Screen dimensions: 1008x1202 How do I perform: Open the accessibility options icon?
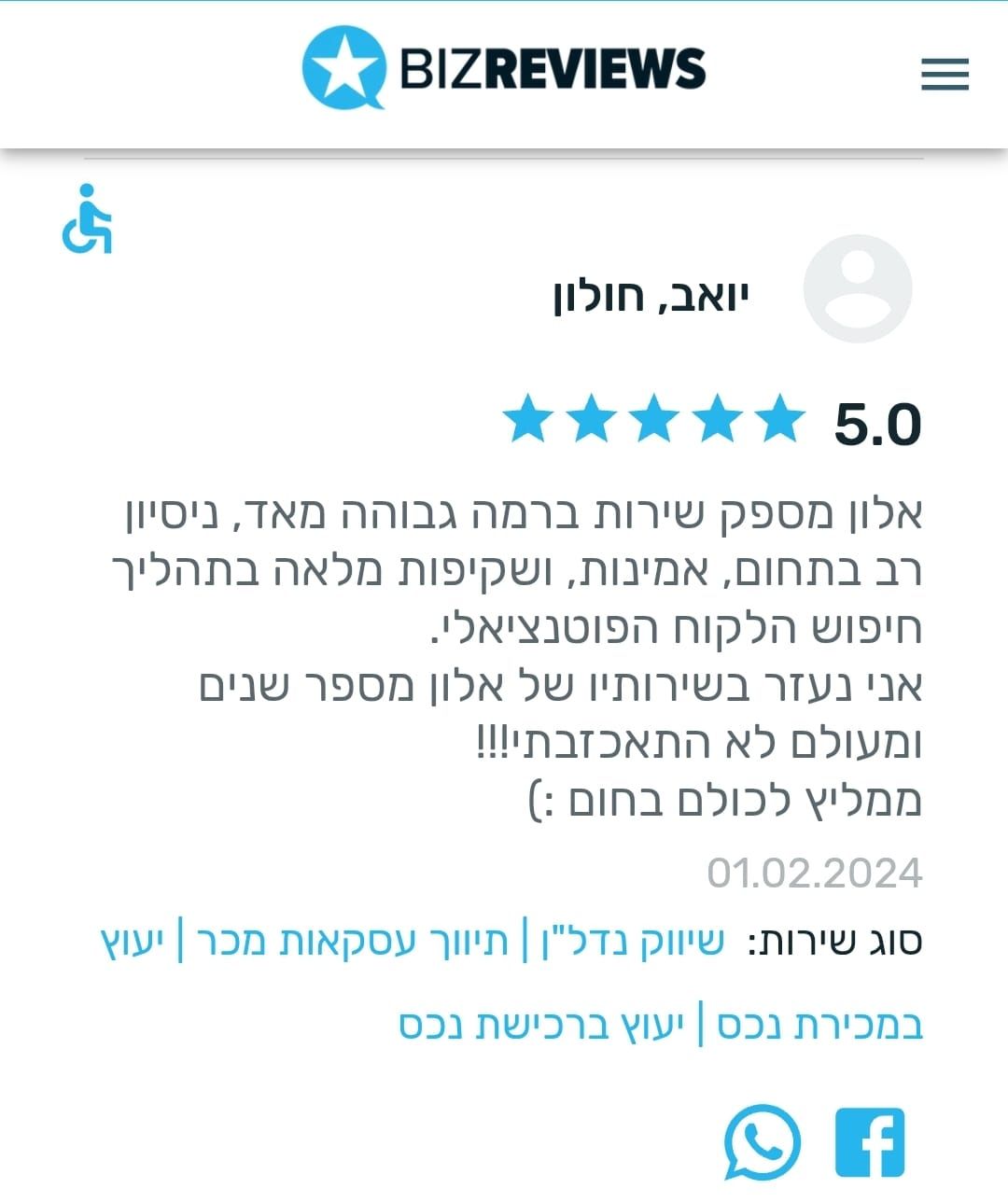coord(87,219)
